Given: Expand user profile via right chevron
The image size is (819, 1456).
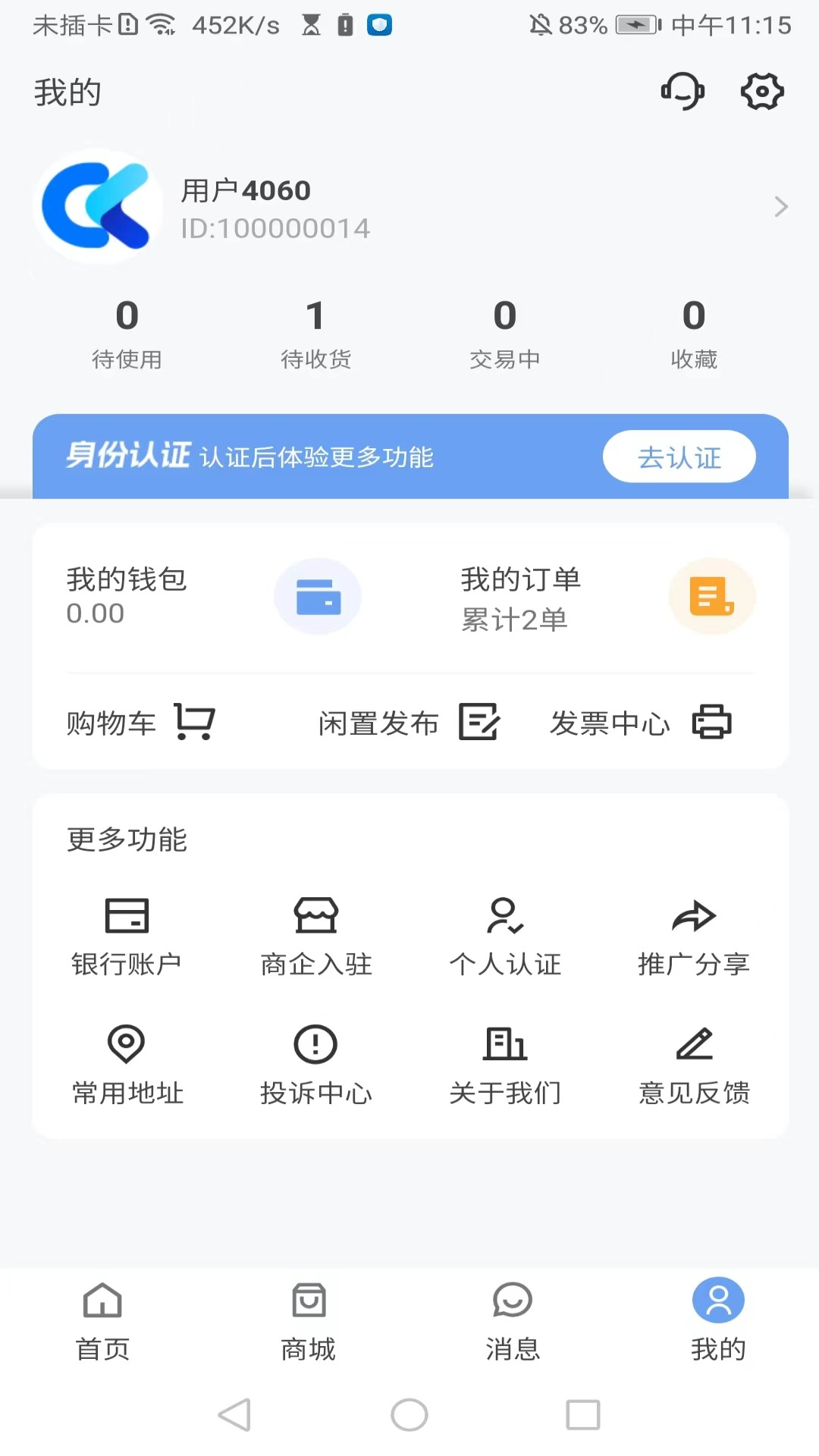Looking at the screenshot, I should [780, 206].
